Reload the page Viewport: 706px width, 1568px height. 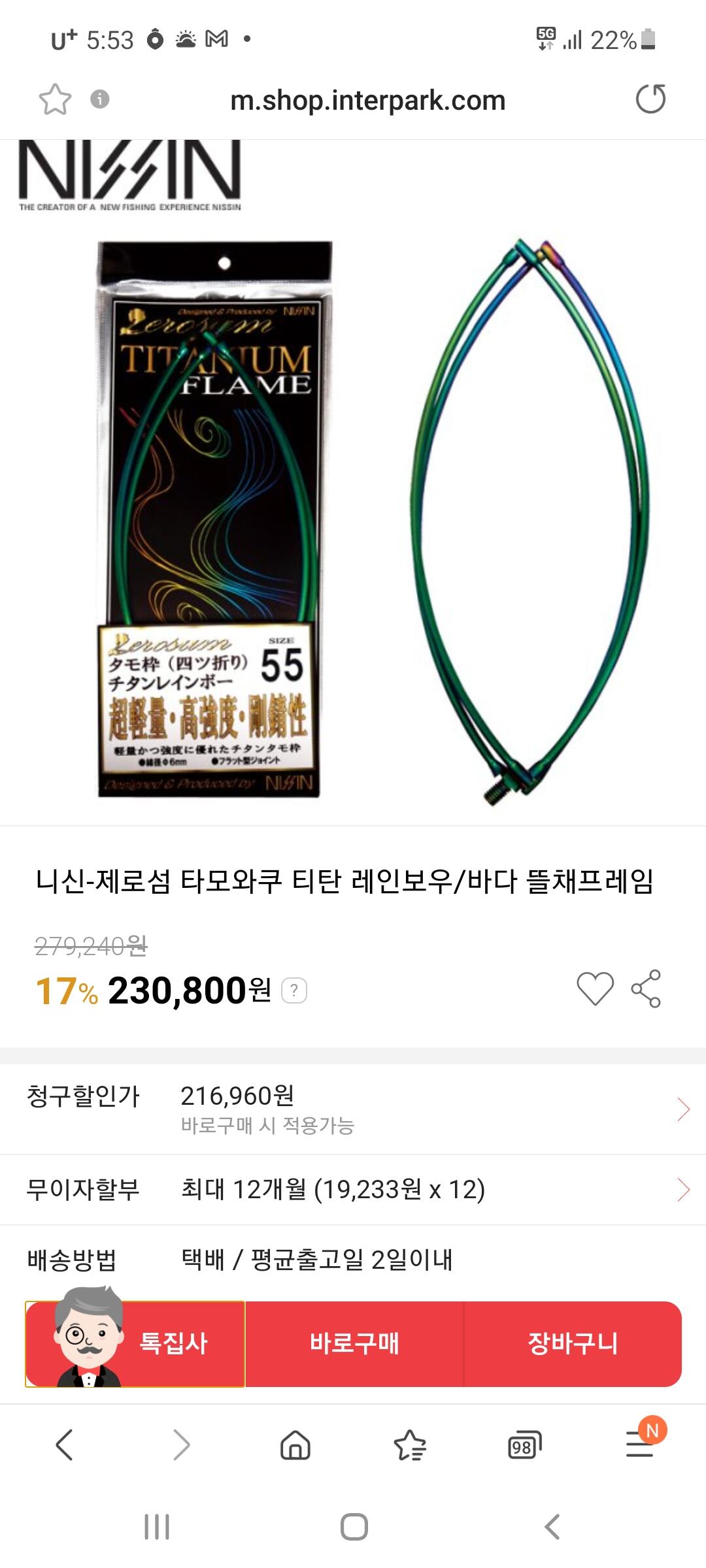pyautogui.click(x=650, y=99)
